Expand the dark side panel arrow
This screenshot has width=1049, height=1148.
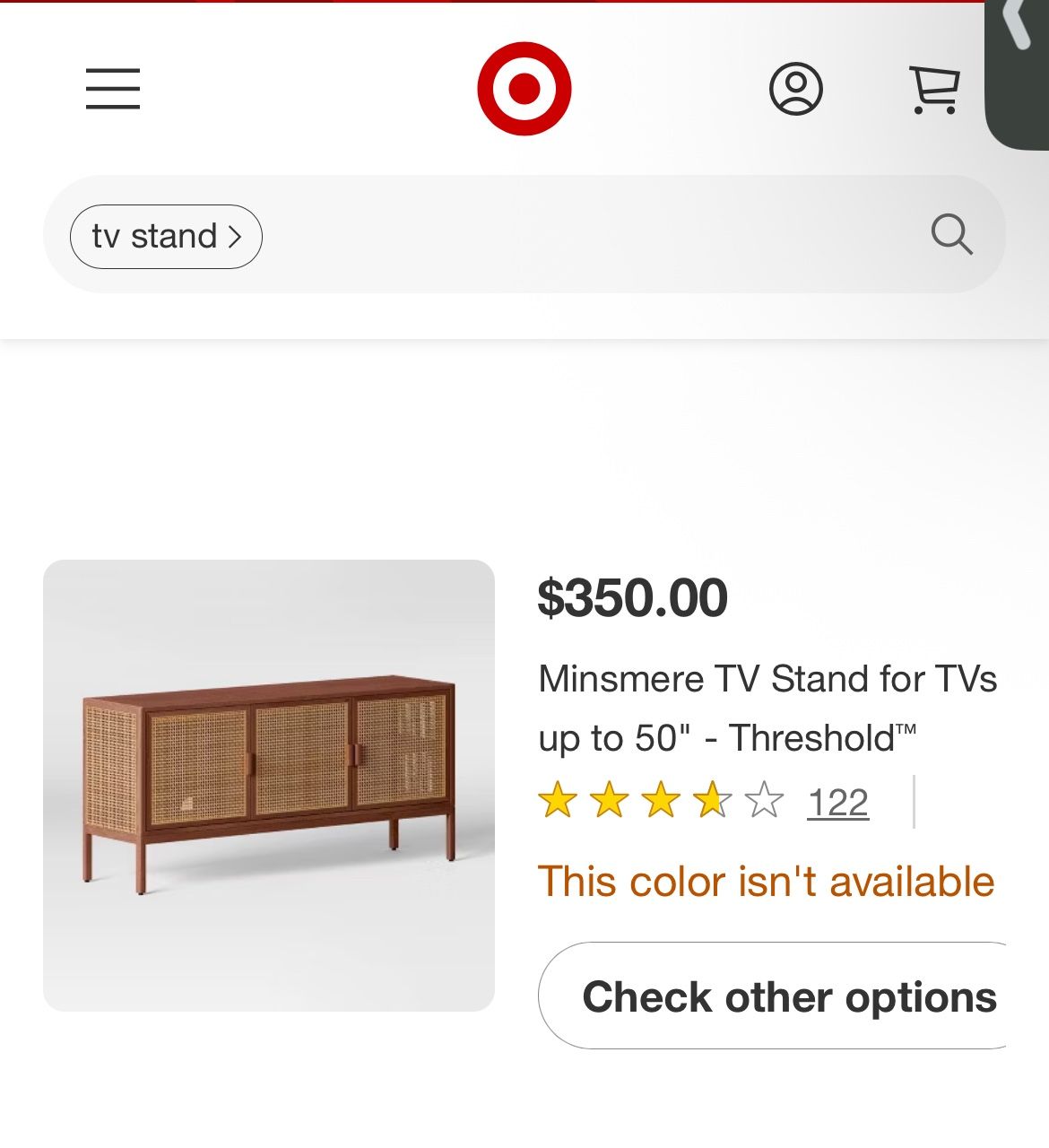point(1018,27)
